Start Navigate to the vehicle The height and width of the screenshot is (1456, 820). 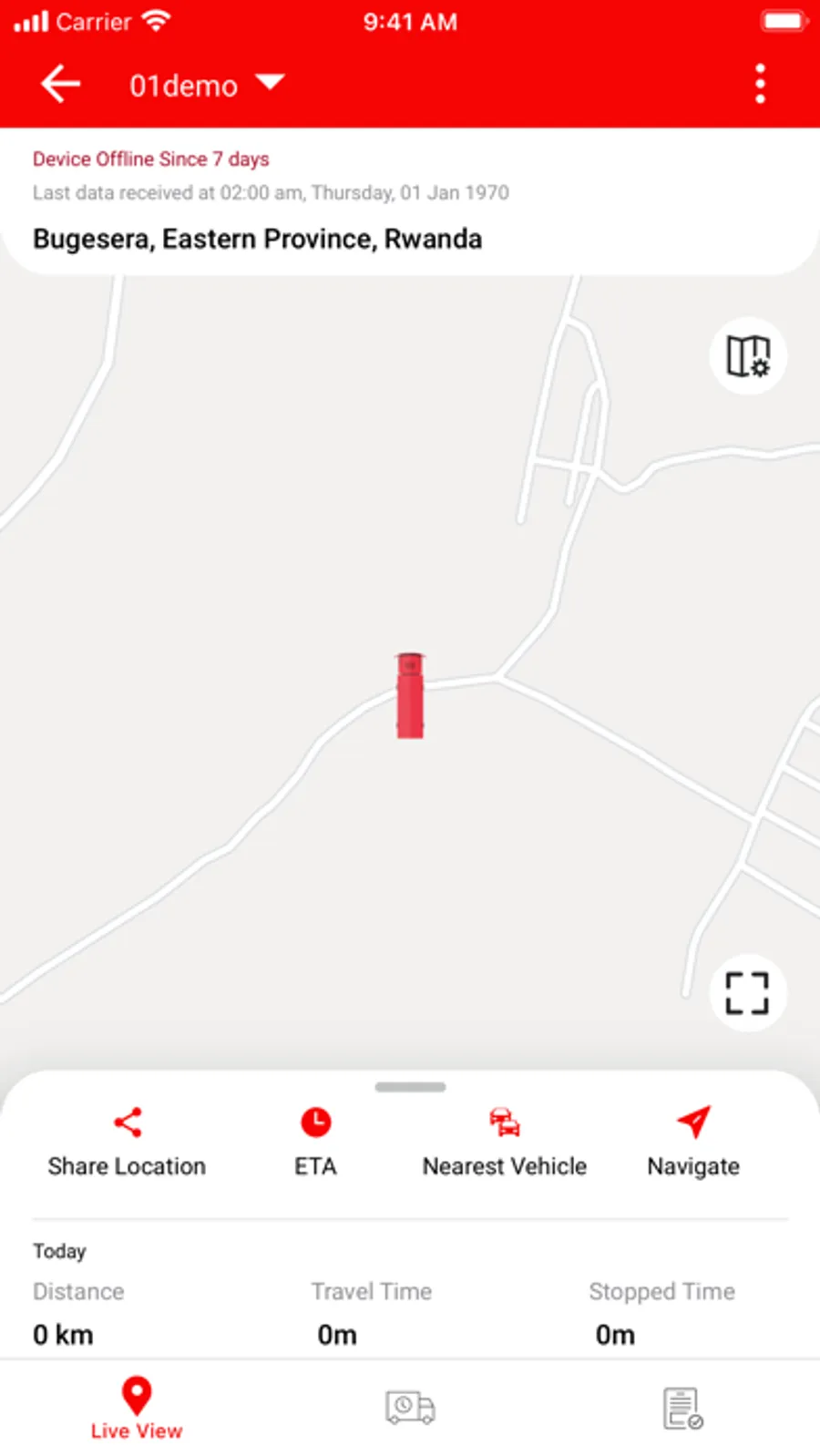(x=693, y=1143)
